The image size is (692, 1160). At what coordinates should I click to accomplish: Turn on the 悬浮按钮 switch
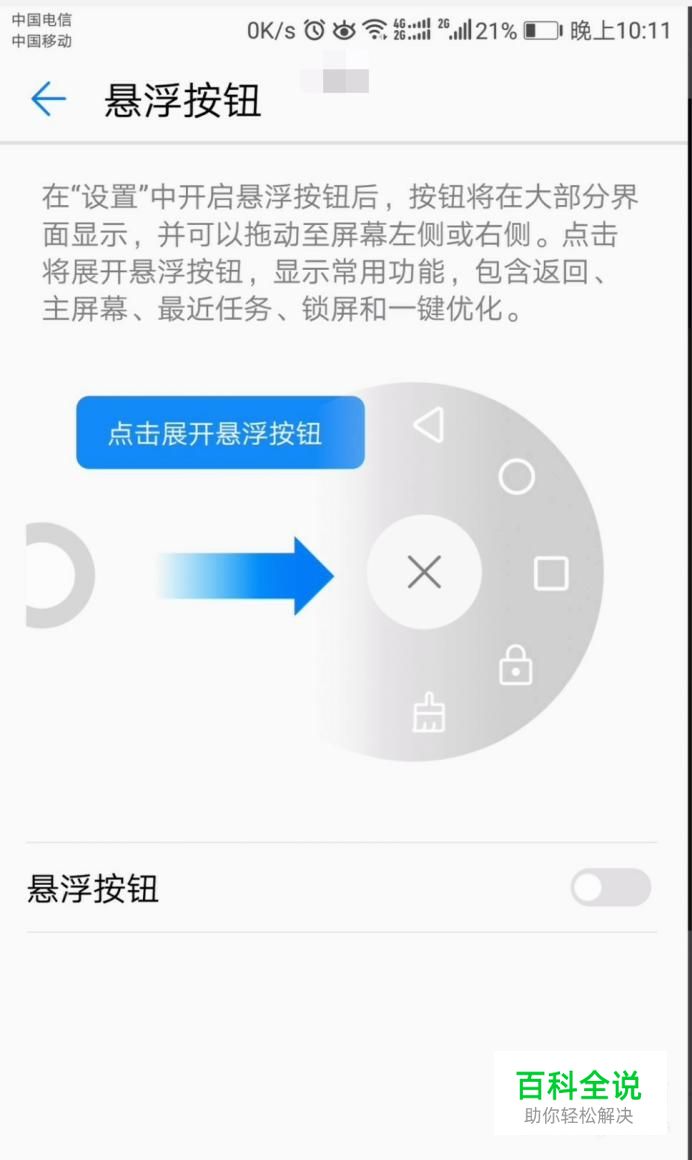click(x=610, y=888)
